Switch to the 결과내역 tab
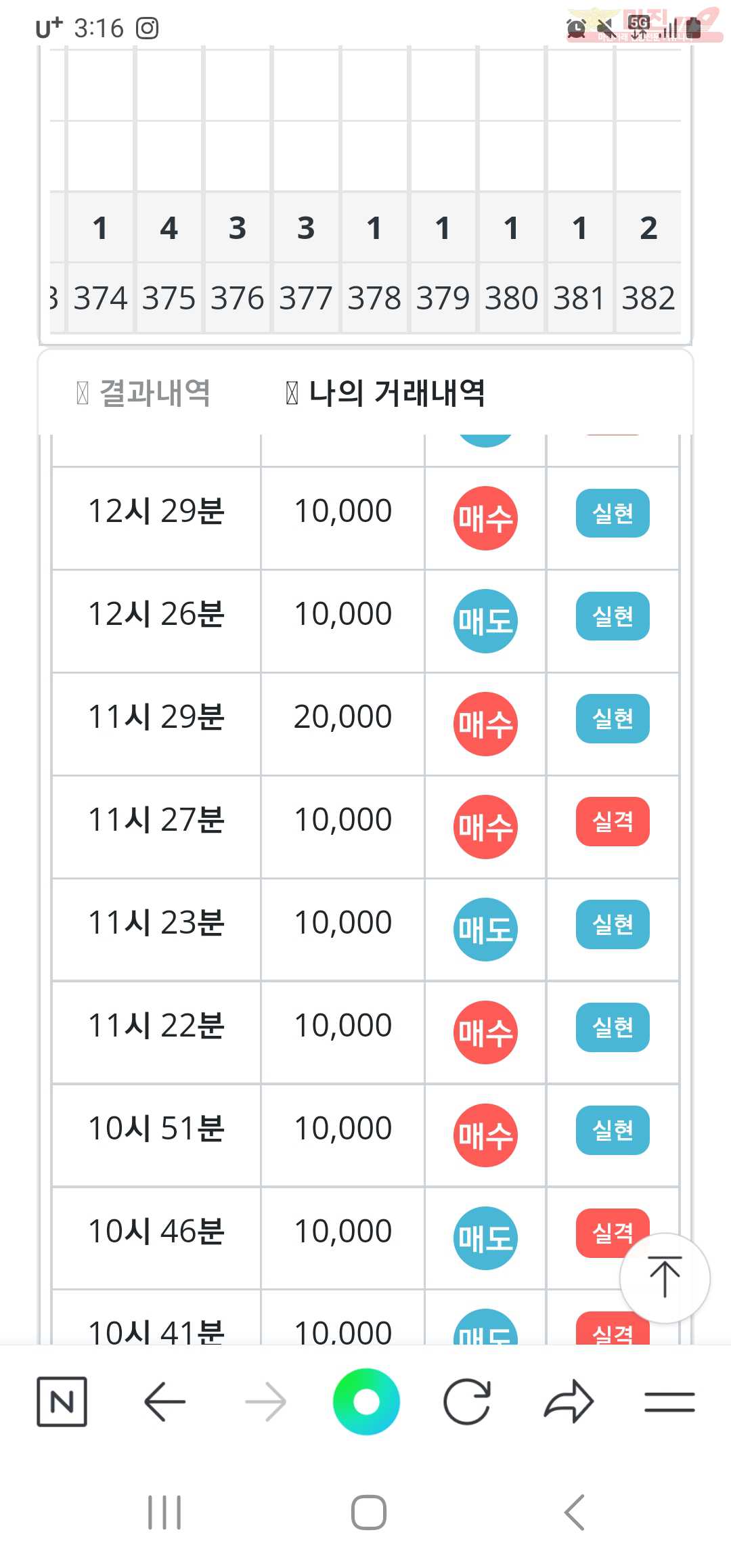This screenshot has height=1568, width=731. point(143,393)
